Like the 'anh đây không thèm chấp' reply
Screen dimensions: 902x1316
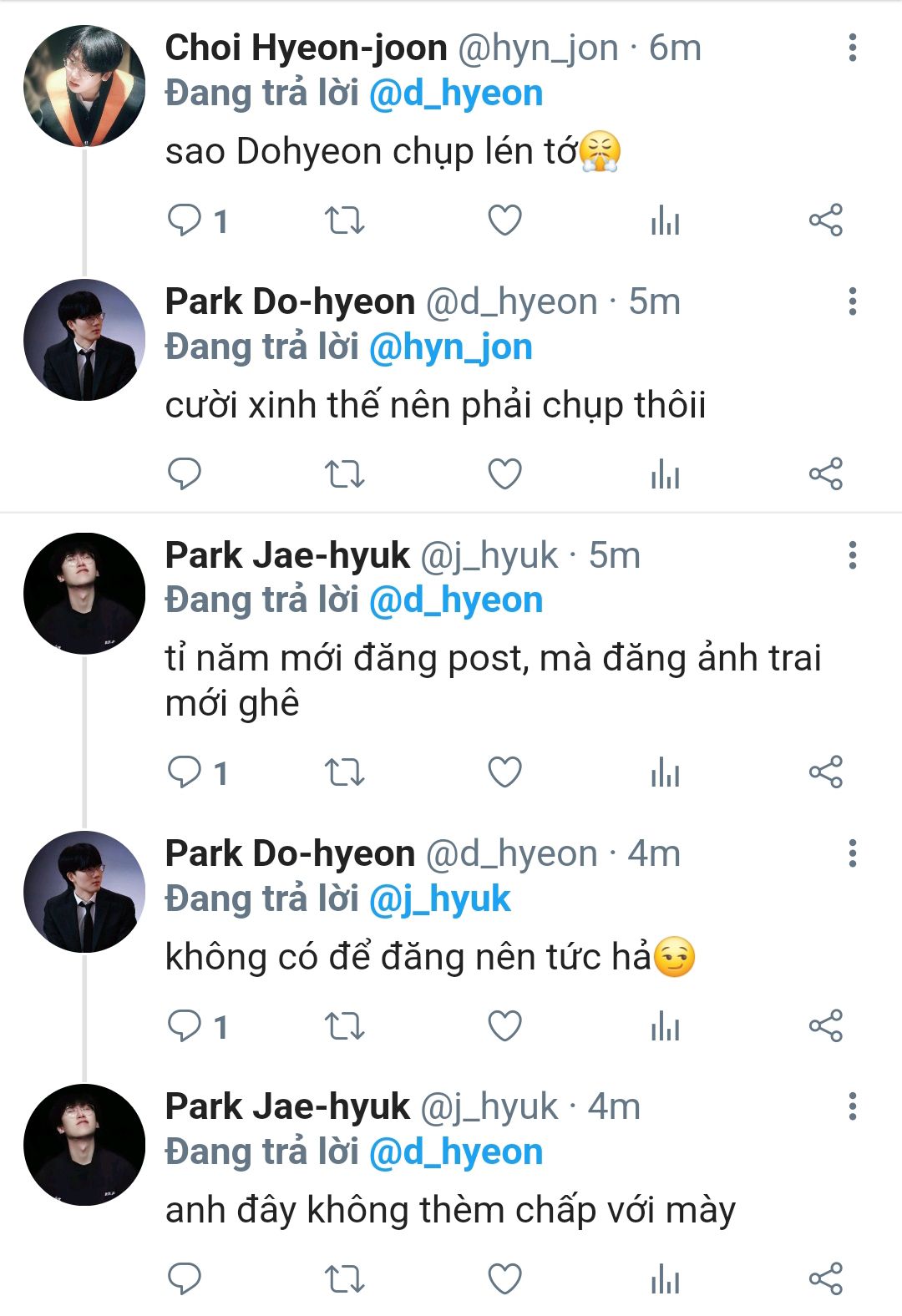click(504, 1279)
